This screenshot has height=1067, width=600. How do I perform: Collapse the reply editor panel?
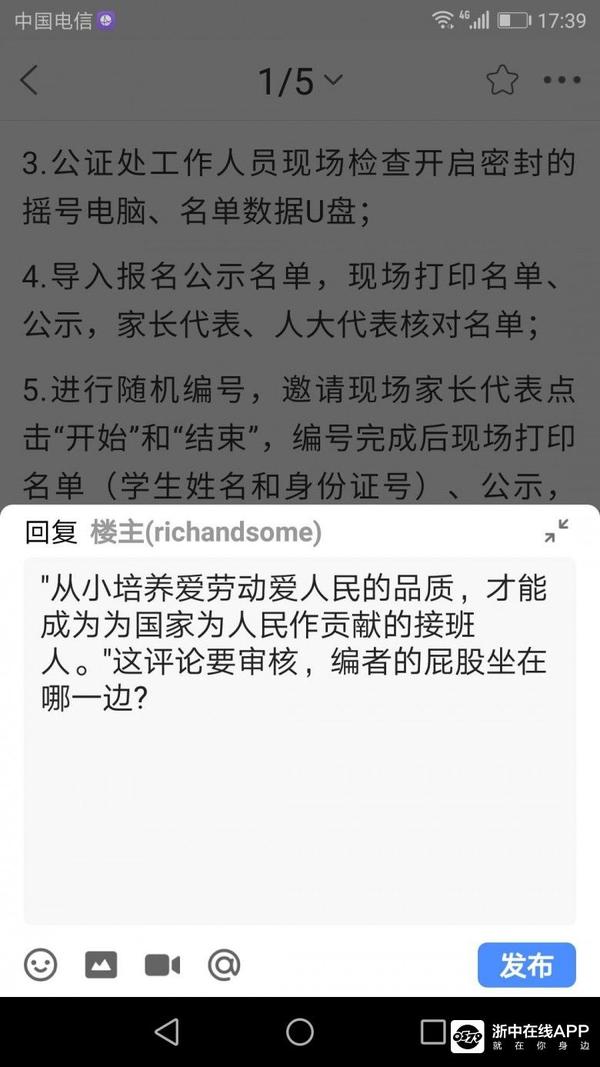pyautogui.click(x=556, y=531)
